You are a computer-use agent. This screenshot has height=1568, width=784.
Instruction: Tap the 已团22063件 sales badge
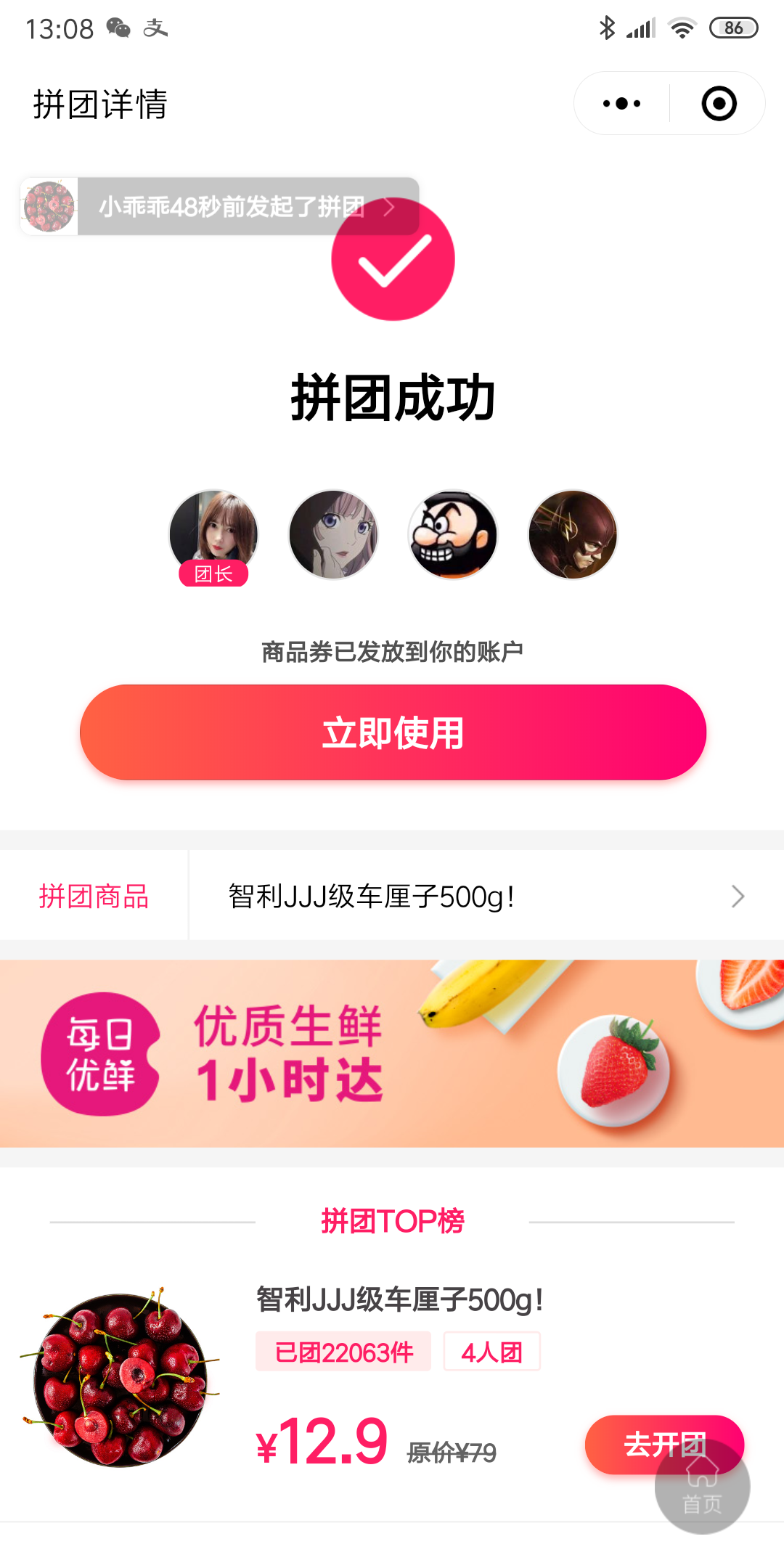click(342, 1351)
